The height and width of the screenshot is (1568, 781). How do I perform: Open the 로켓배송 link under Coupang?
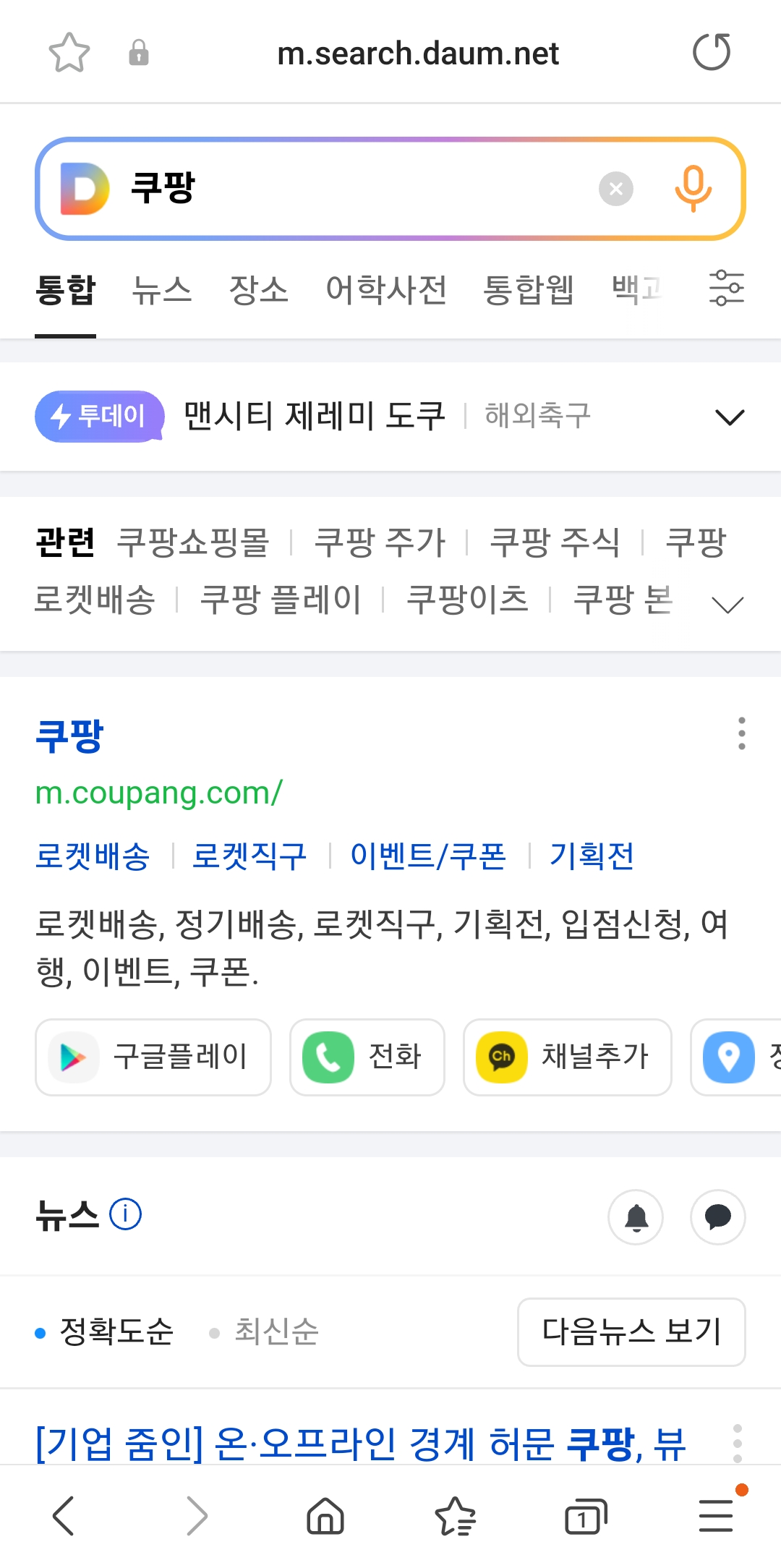93,856
